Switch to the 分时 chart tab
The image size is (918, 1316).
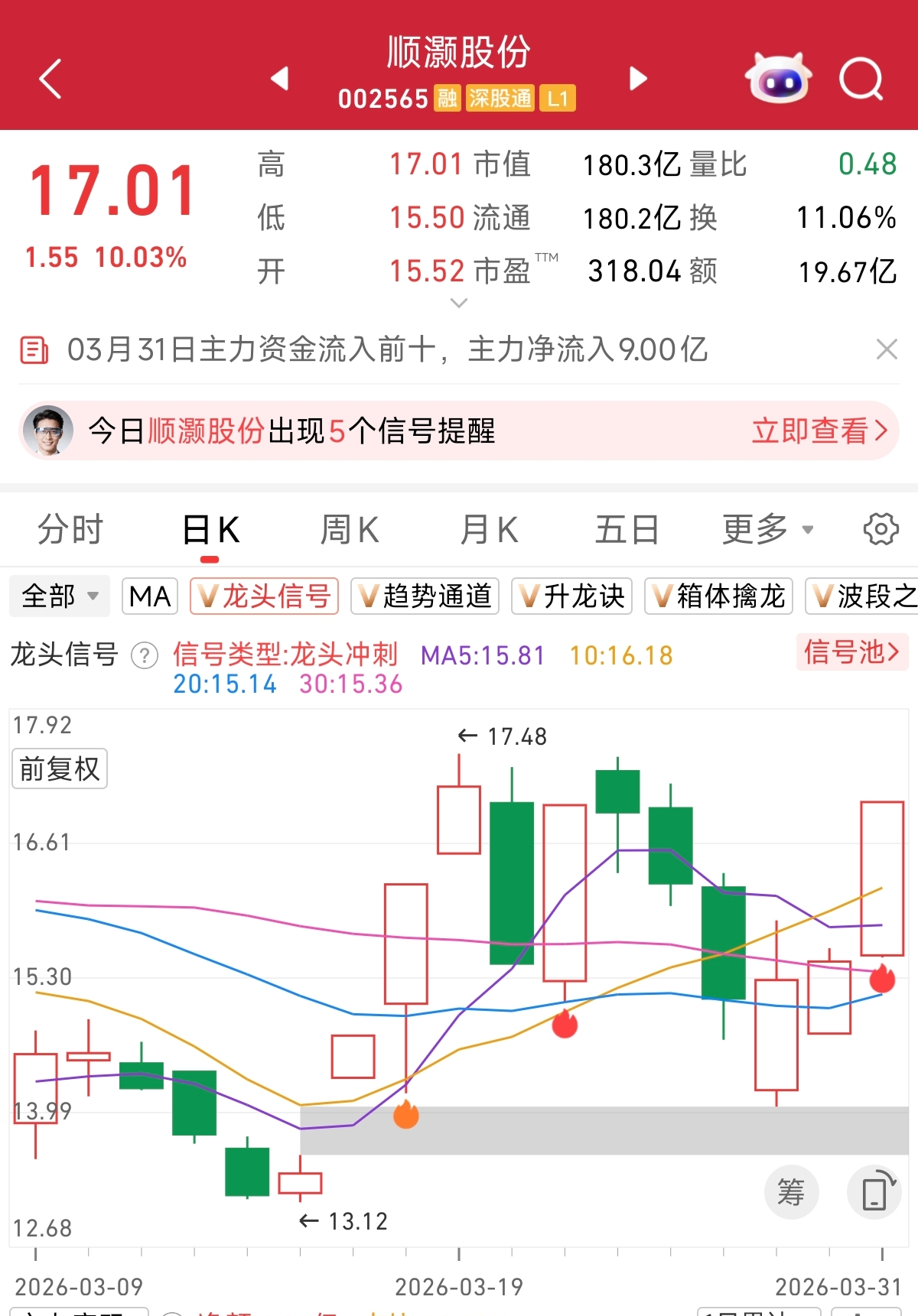70,529
